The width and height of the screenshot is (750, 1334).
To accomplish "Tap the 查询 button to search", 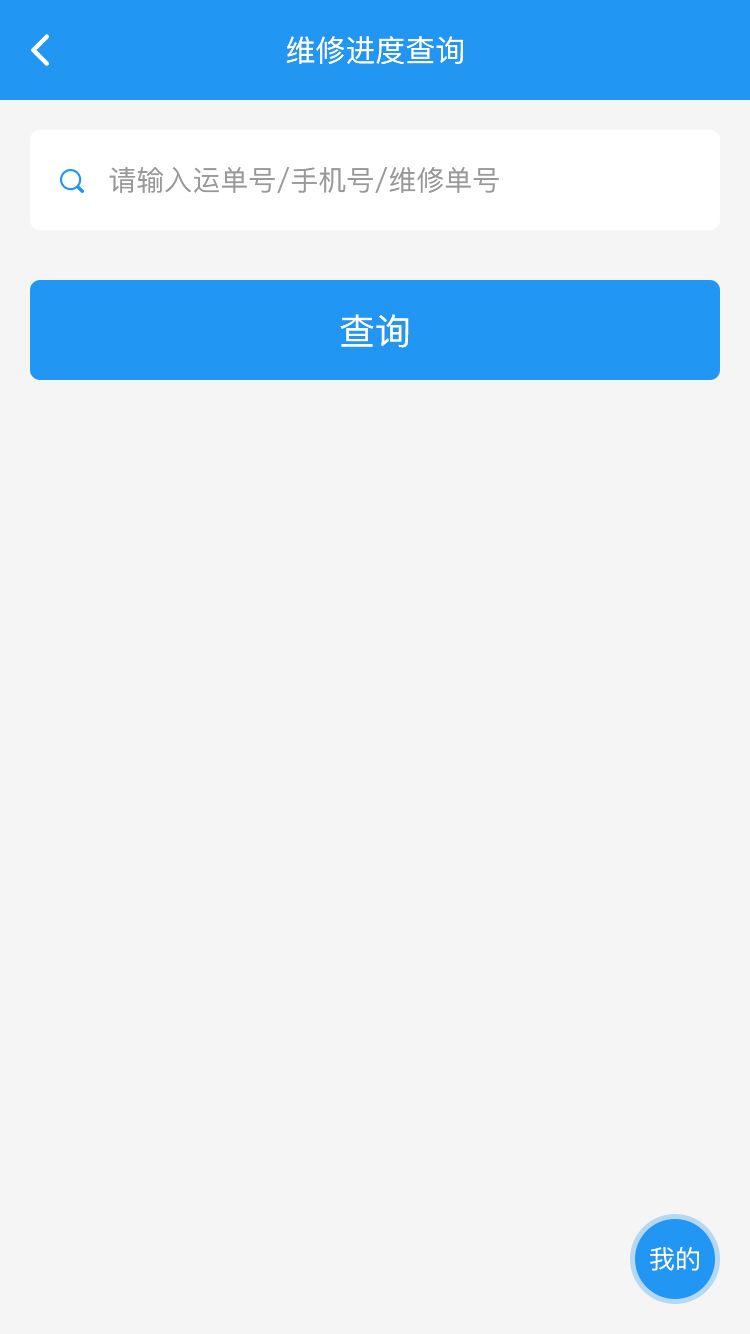I will pyautogui.click(x=375, y=330).
